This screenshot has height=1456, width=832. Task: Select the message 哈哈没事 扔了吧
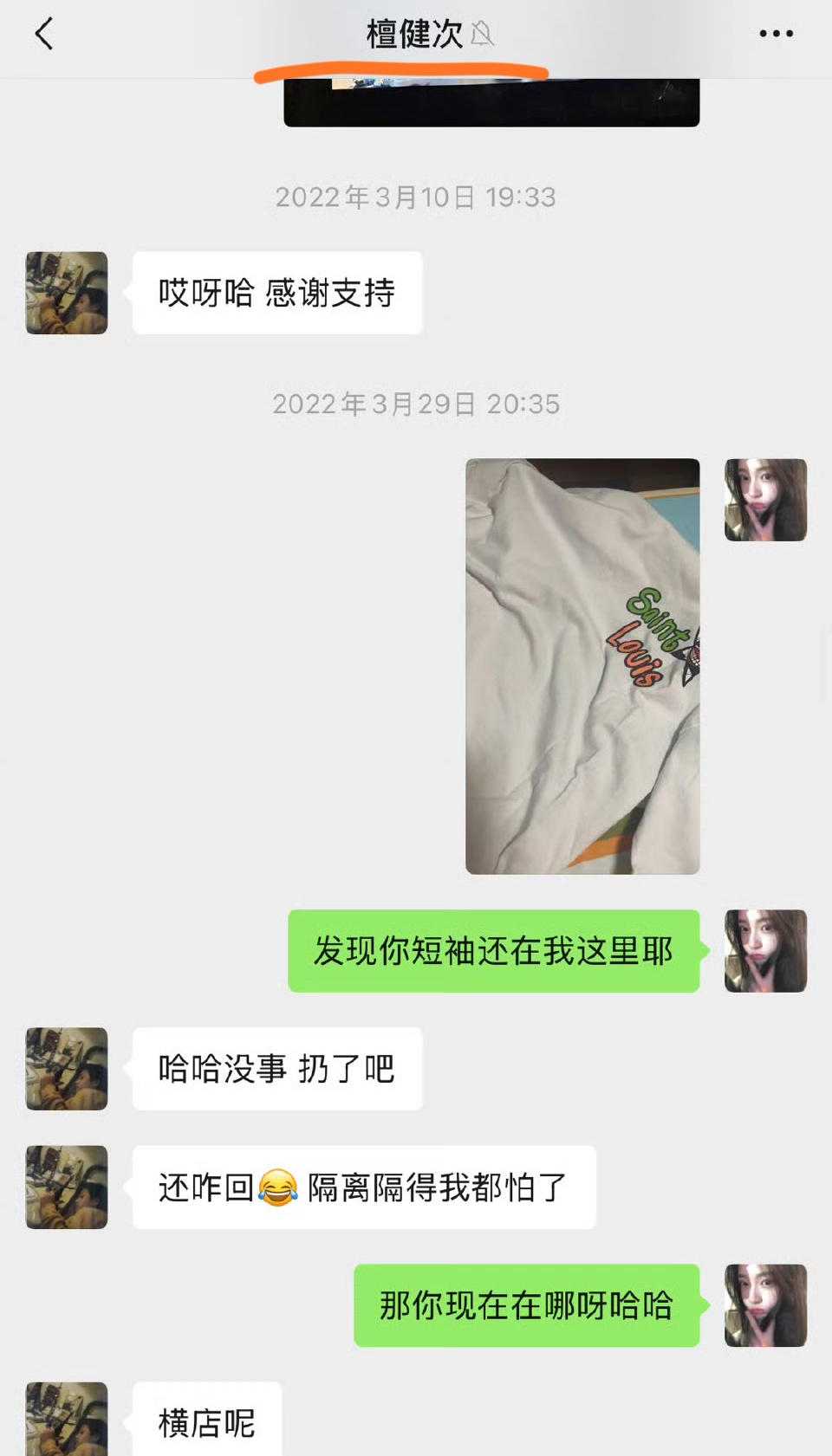point(277,1069)
